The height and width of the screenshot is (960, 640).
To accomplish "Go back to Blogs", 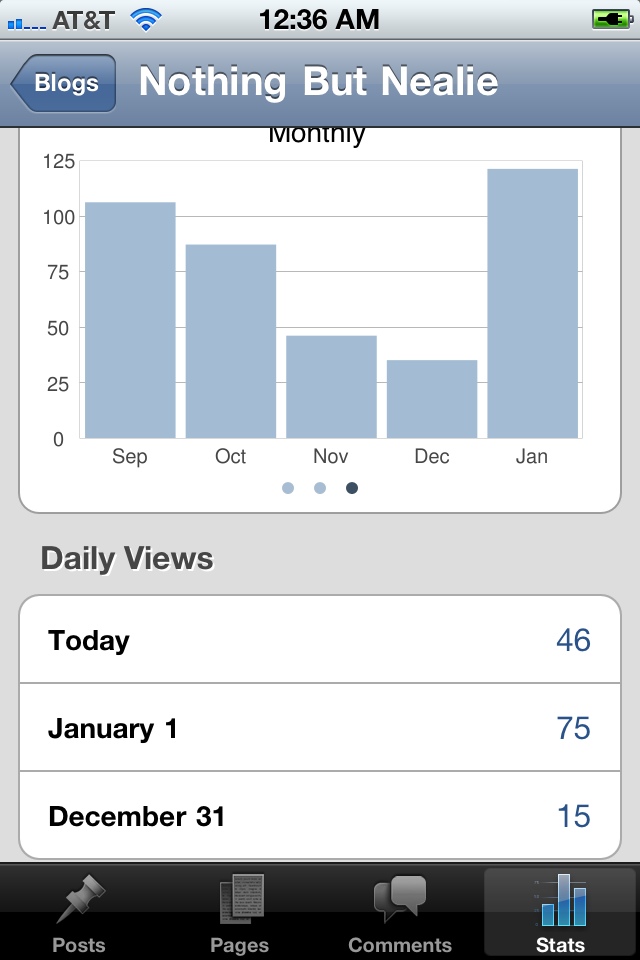I will [65, 83].
